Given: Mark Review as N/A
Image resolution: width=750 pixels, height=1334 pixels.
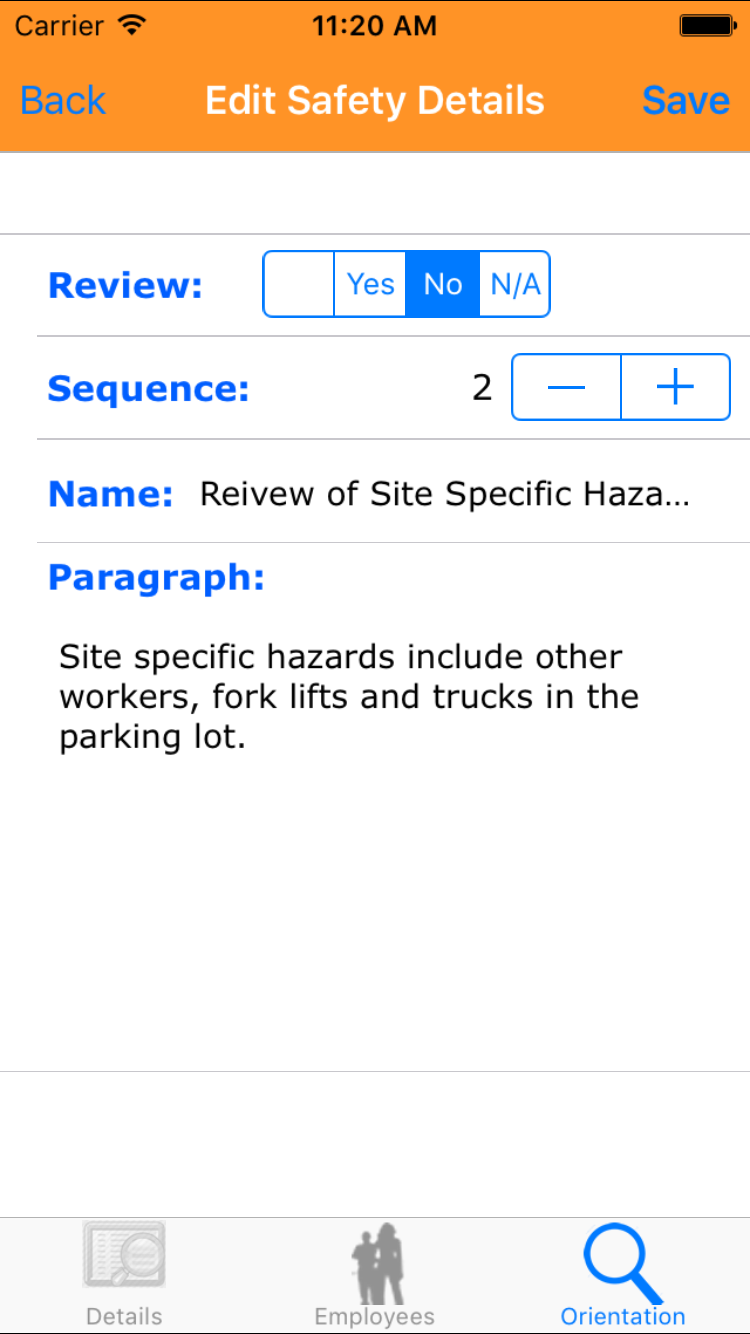Looking at the screenshot, I should click(515, 284).
